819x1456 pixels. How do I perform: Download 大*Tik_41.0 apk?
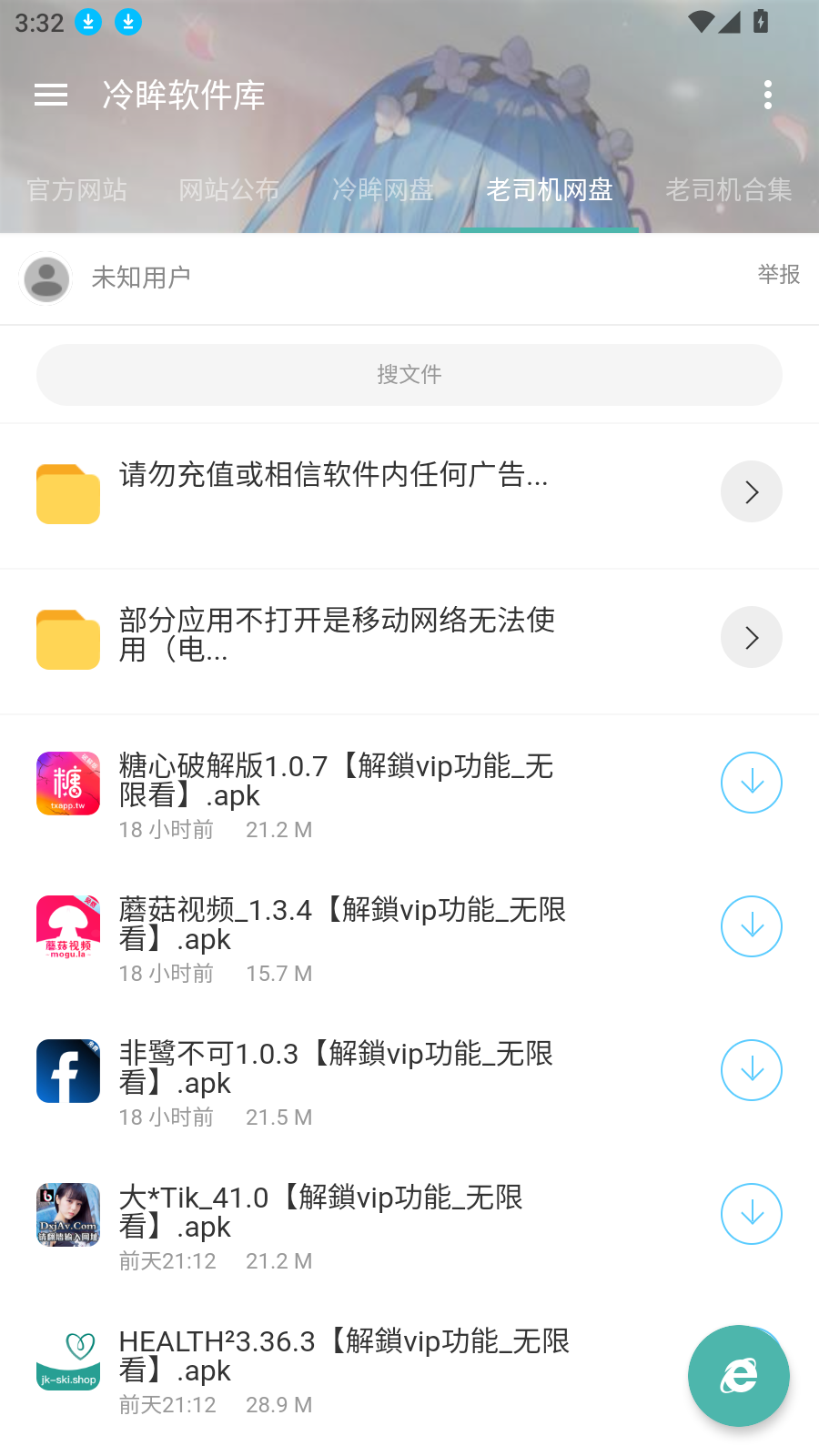(x=751, y=1214)
